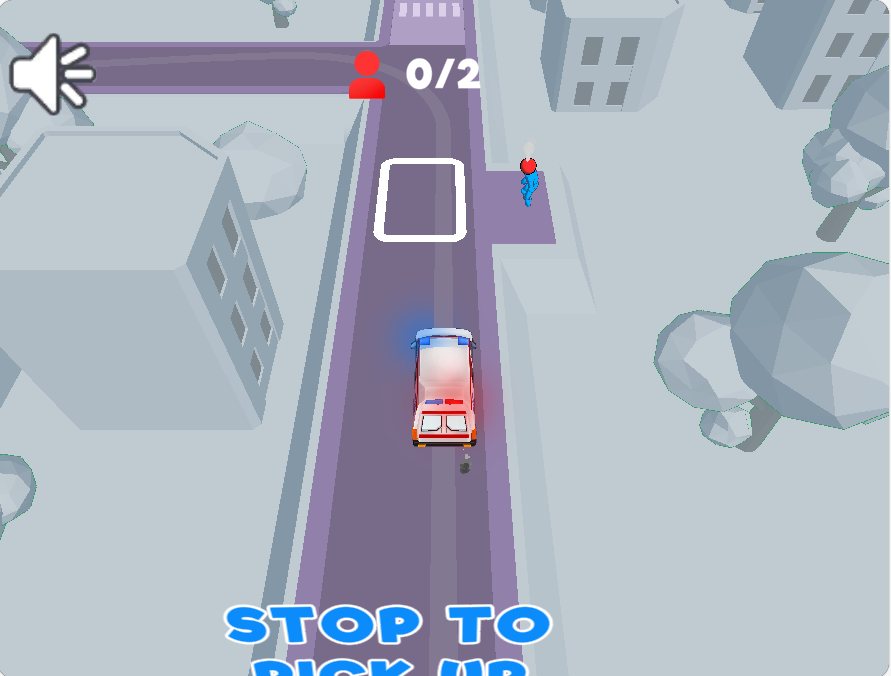This screenshot has width=891, height=676.
Task: Mute the game sound
Action: tap(50, 73)
